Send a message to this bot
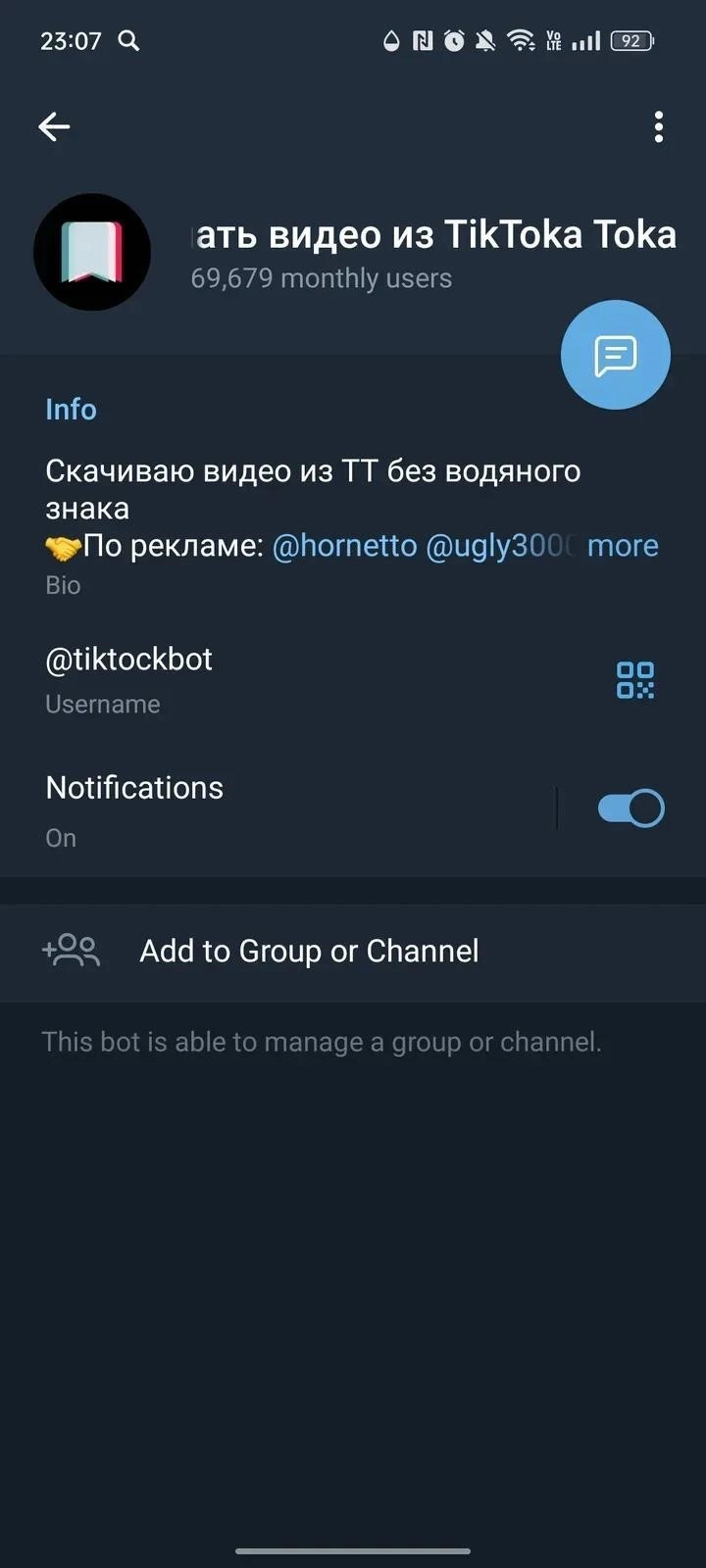Viewport: 706px width, 1568px height. point(615,355)
